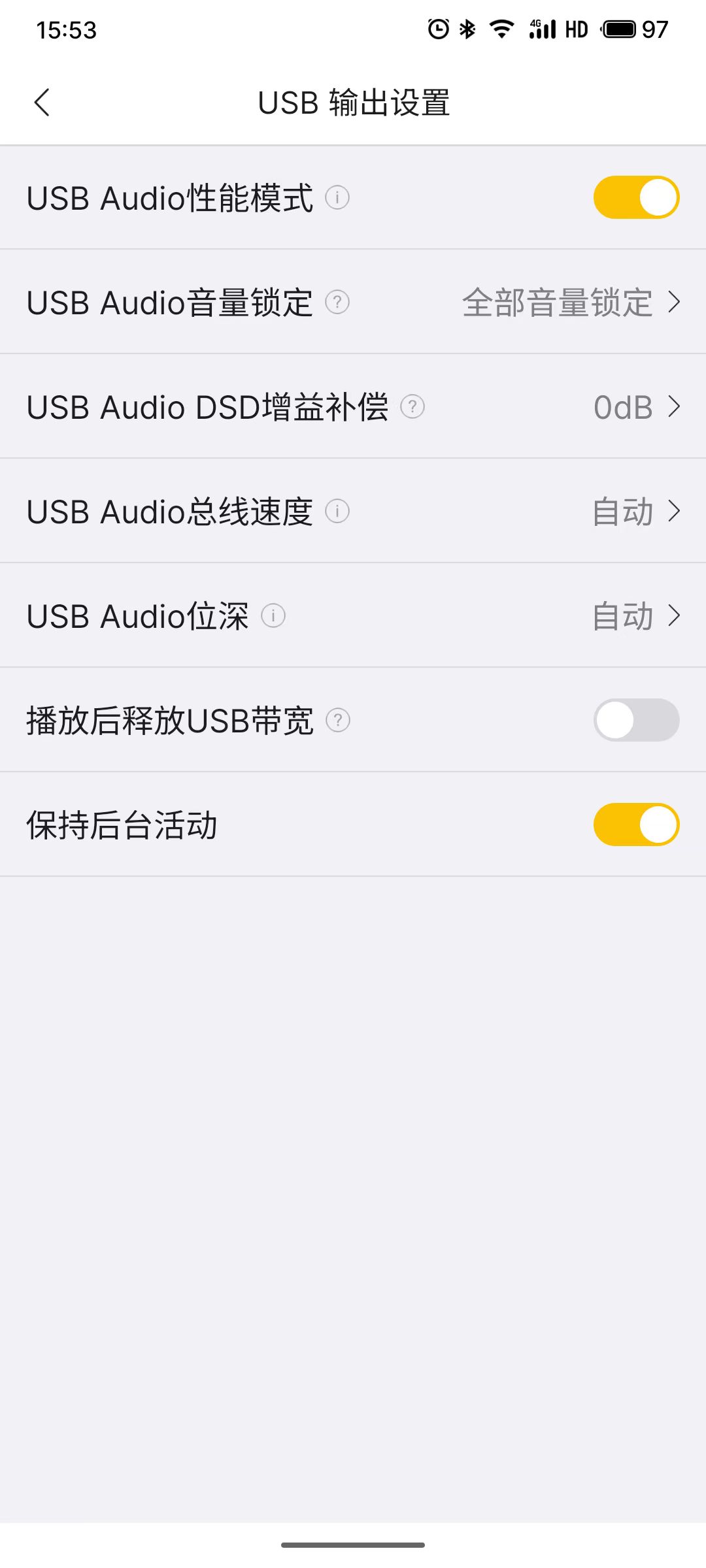View help for DSD增益补偿
Image resolution: width=706 pixels, height=1568 pixels.
pos(412,407)
